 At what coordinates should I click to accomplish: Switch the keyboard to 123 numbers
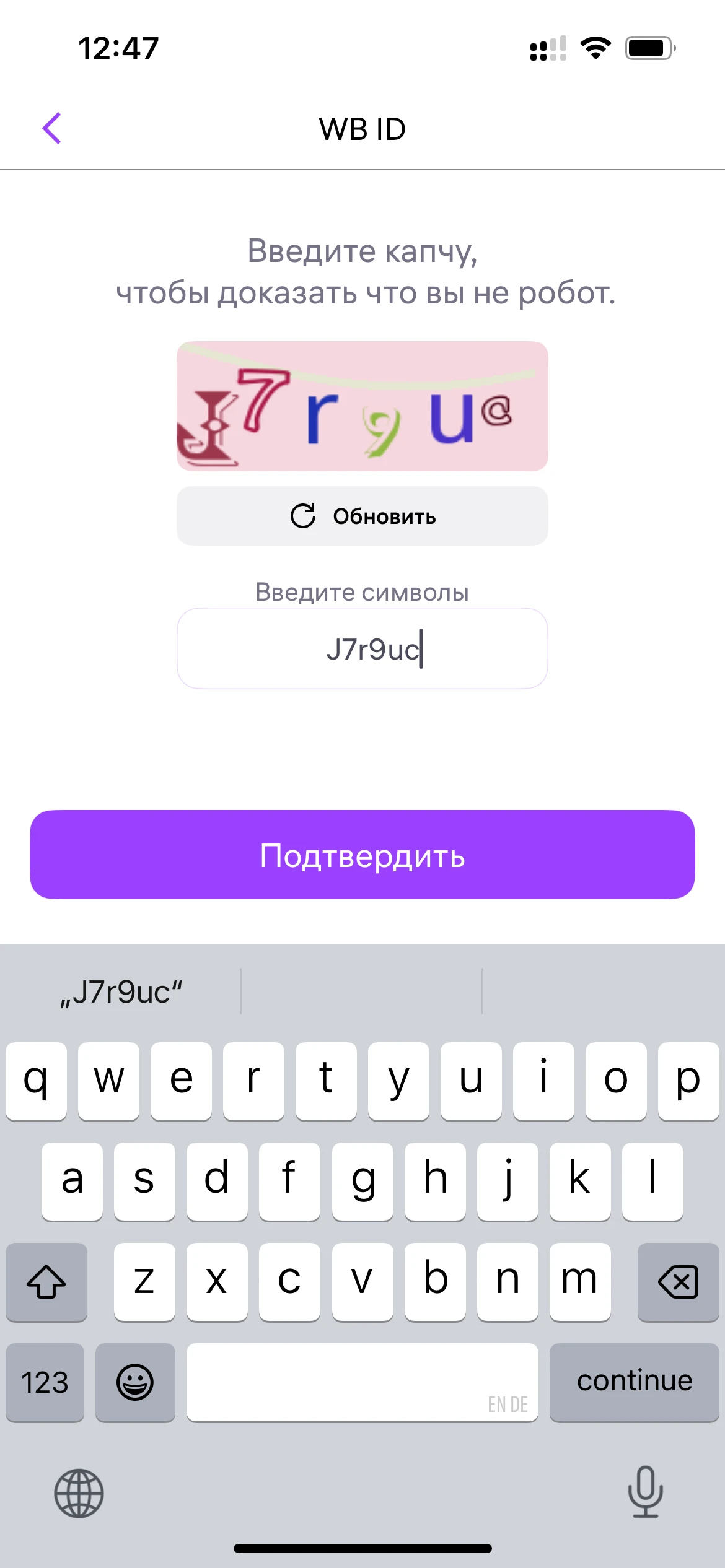(45, 1382)
